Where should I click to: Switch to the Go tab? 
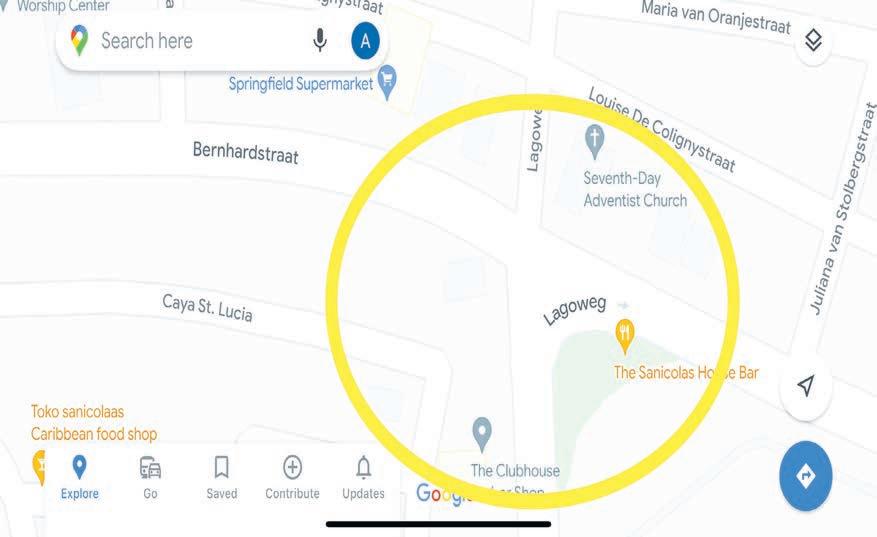(150, 476)
